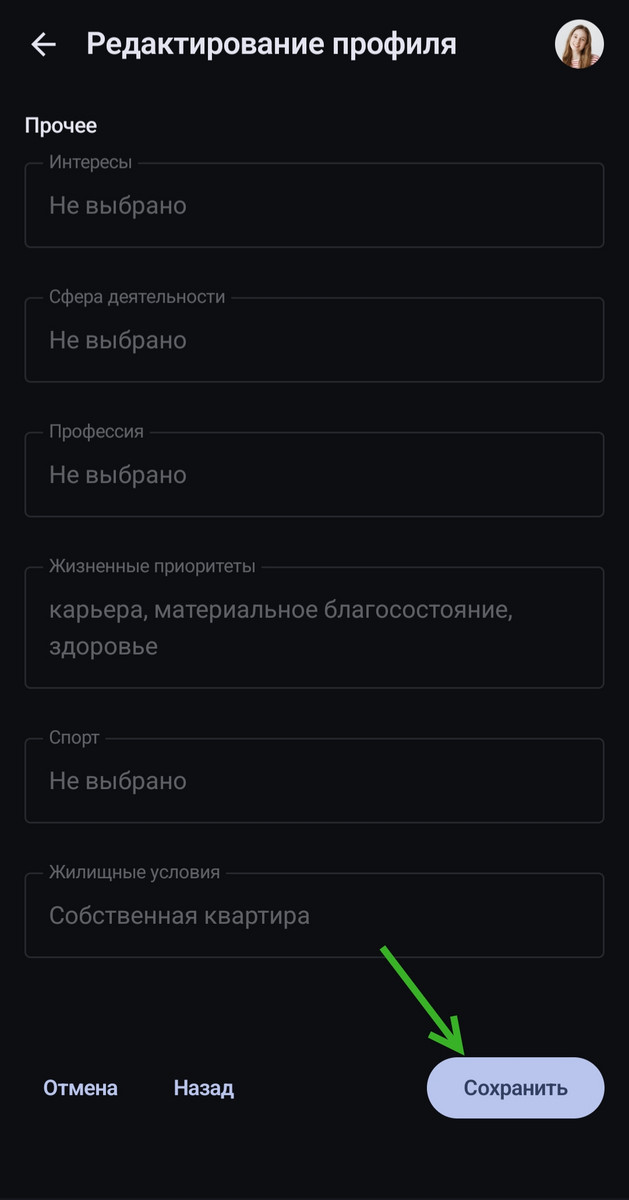629x1200 pixels.
Task: Tap Отмена to cancel editing
Action: pyautogui.click(x=80, y=1088)
